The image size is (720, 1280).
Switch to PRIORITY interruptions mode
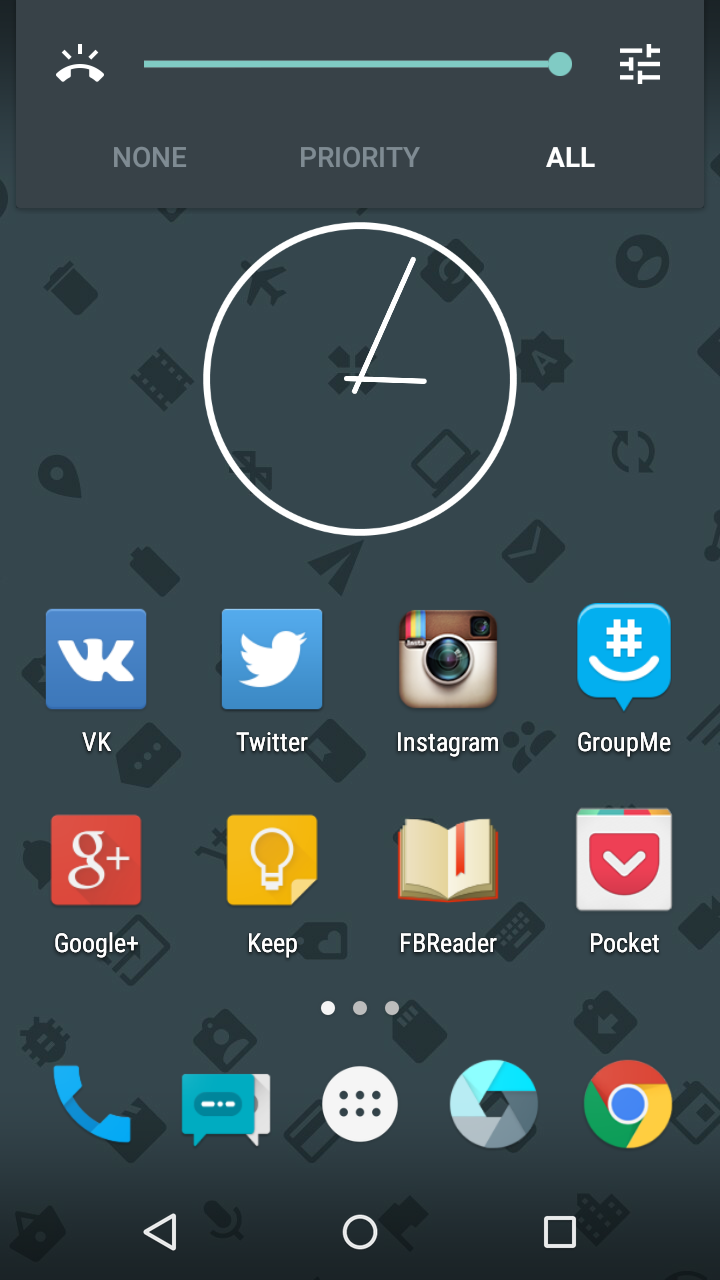coord(359,157)
